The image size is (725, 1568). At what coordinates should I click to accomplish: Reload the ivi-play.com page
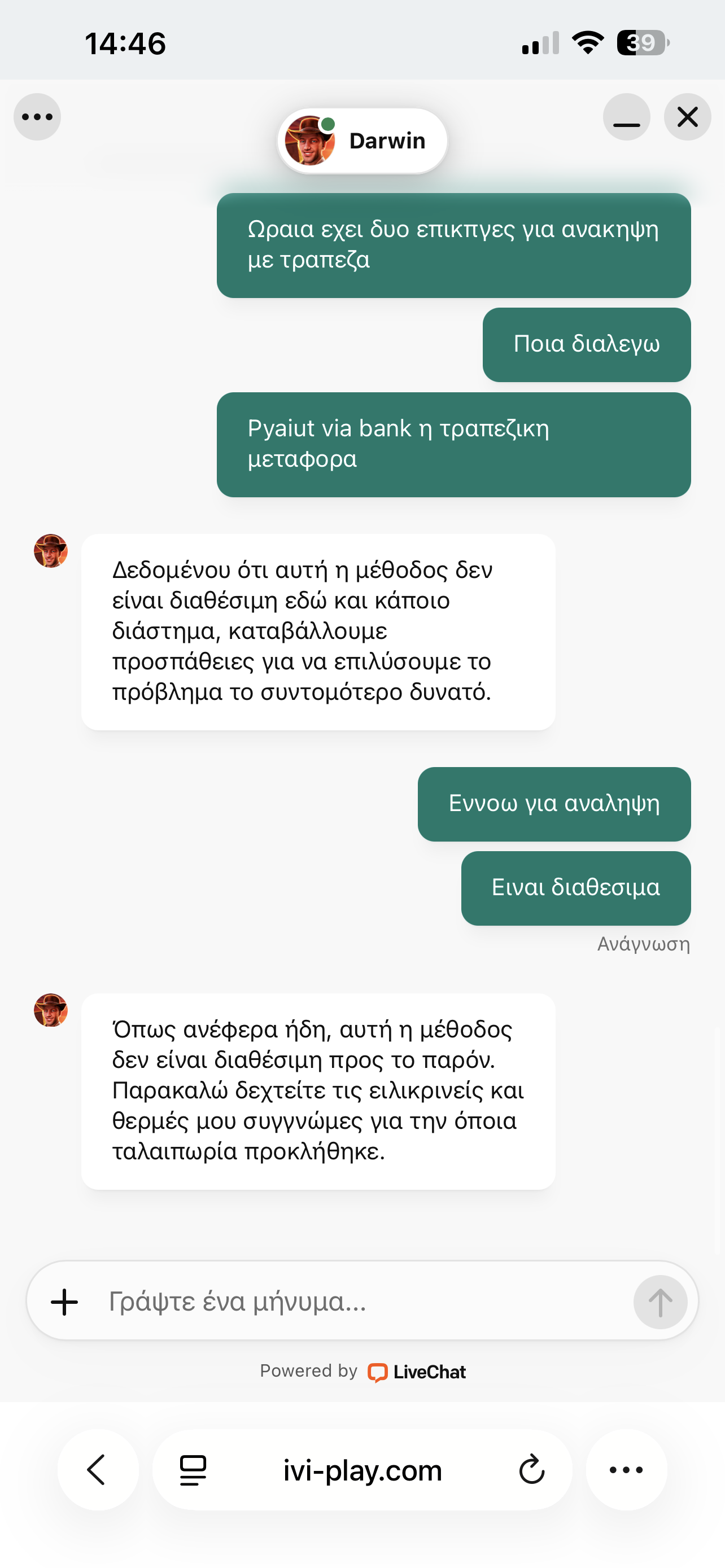531,1470
